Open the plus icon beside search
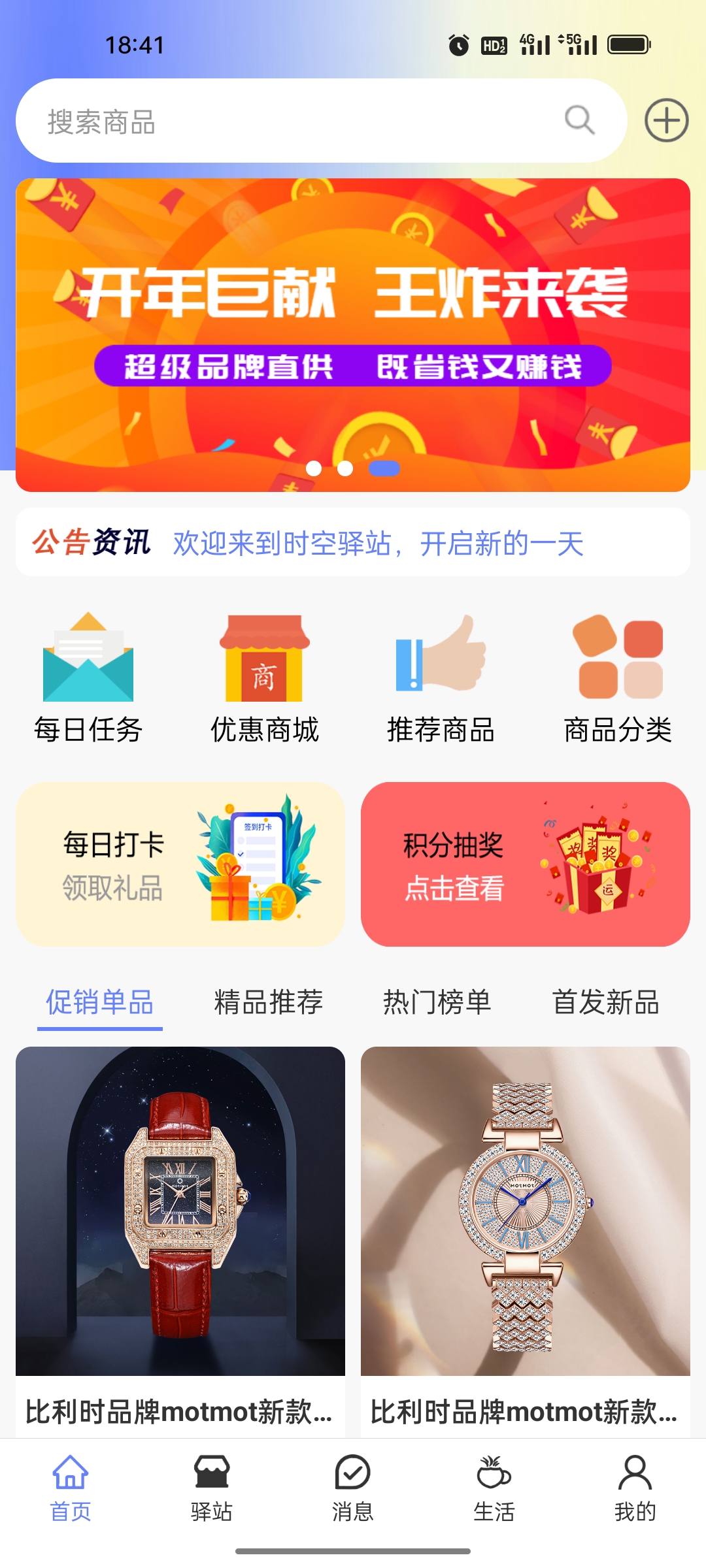Screen dimensions: 706x1568 666,121
